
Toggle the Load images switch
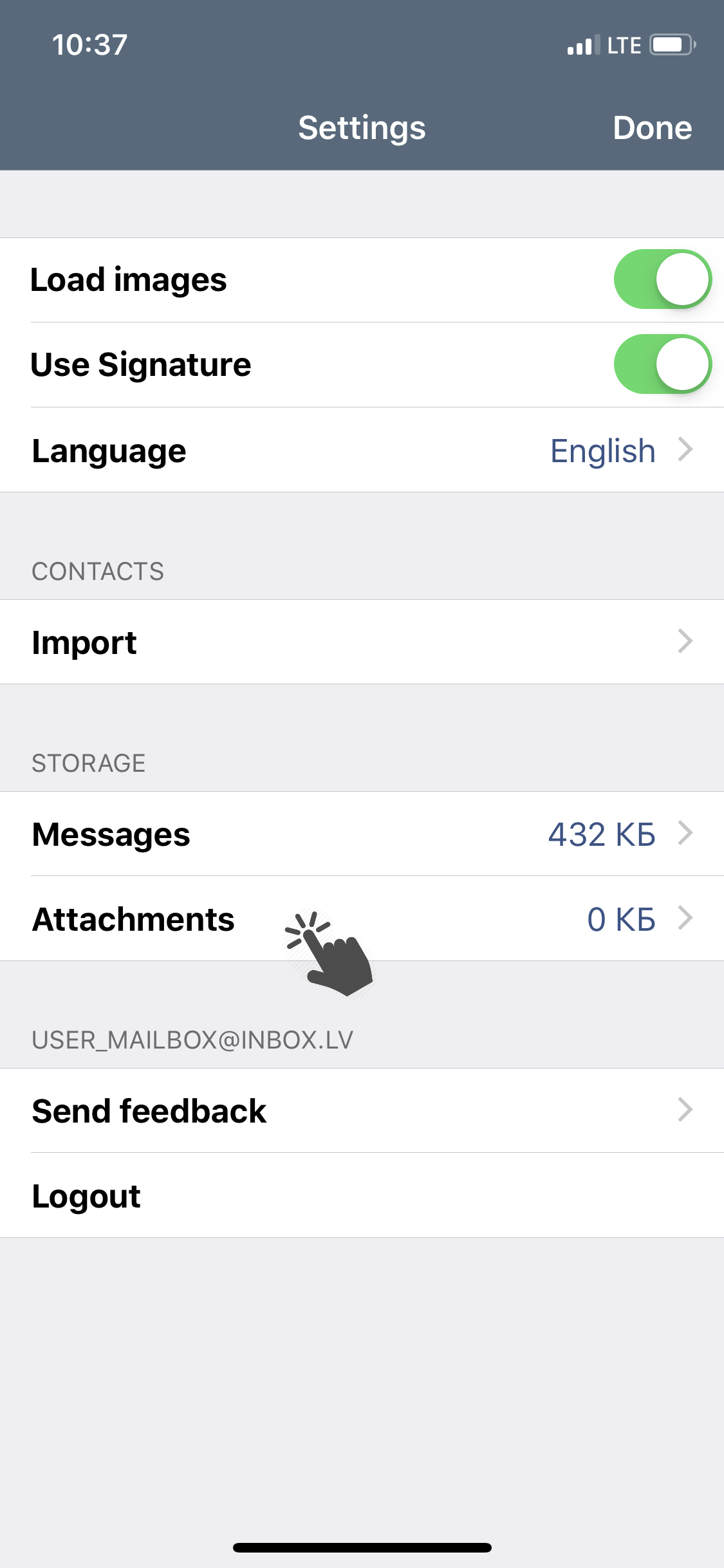point(662,279)
